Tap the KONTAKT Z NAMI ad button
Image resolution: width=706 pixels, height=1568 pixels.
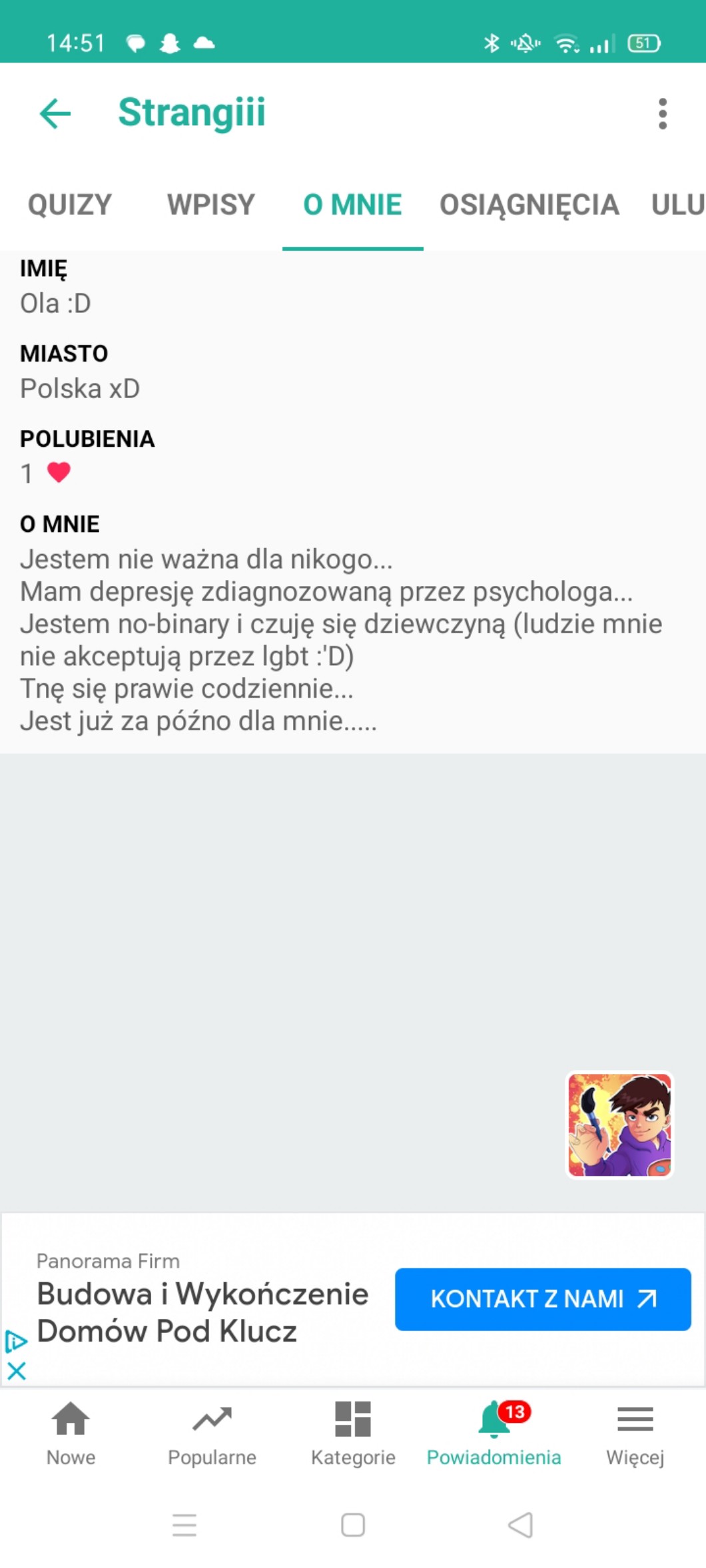pos(543,1299)
